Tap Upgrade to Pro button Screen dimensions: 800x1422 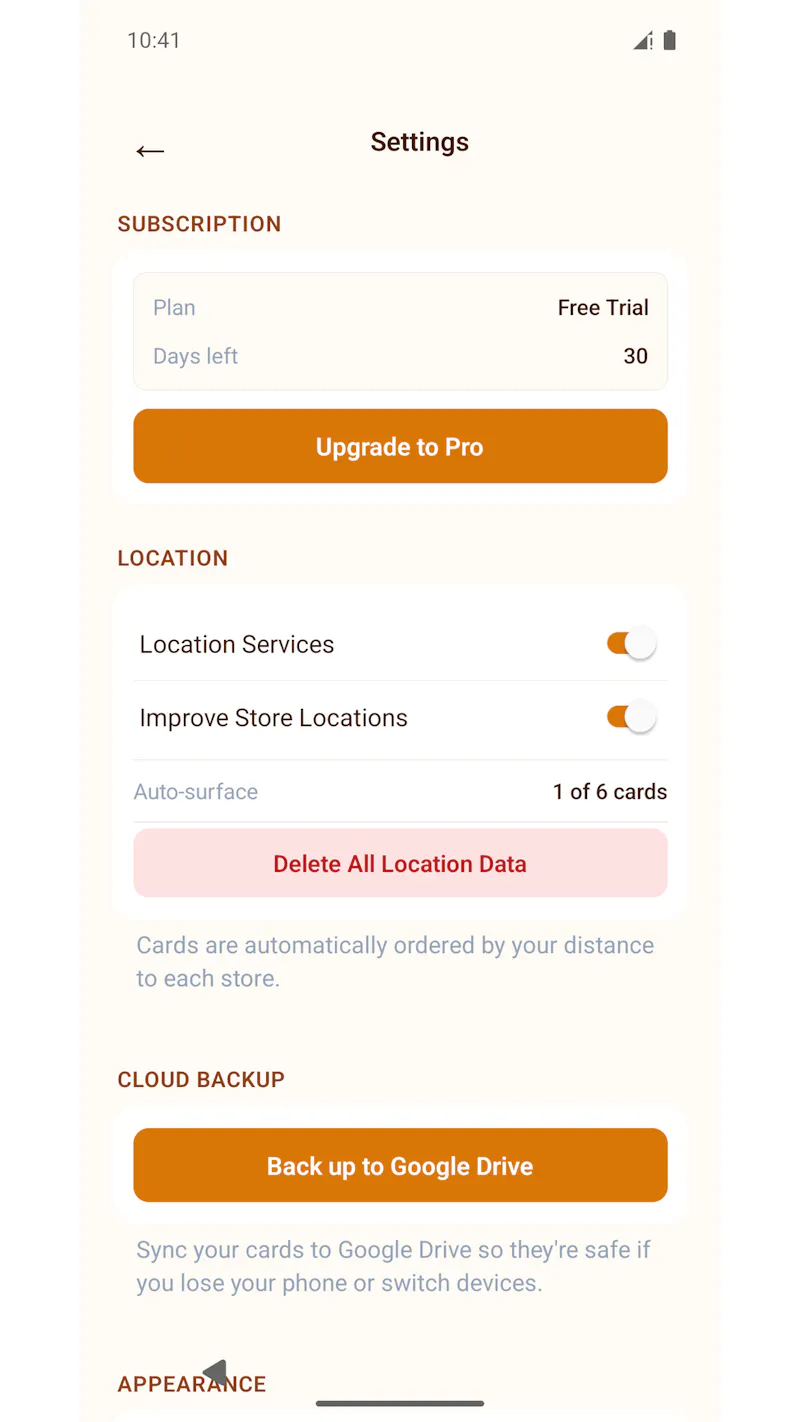tap(400, 446)
